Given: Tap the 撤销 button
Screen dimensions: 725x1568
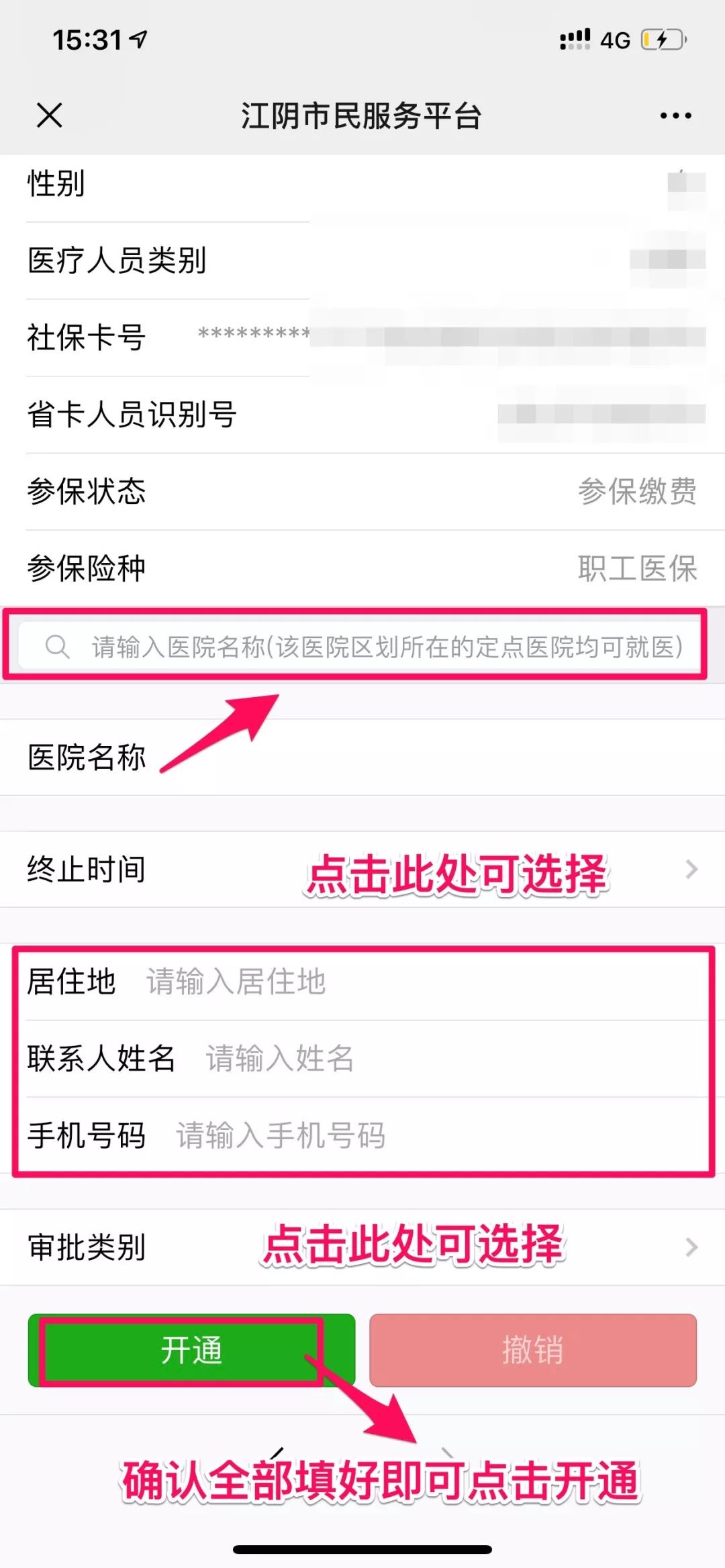Looking at the screenshot, I should [533, 1350].
